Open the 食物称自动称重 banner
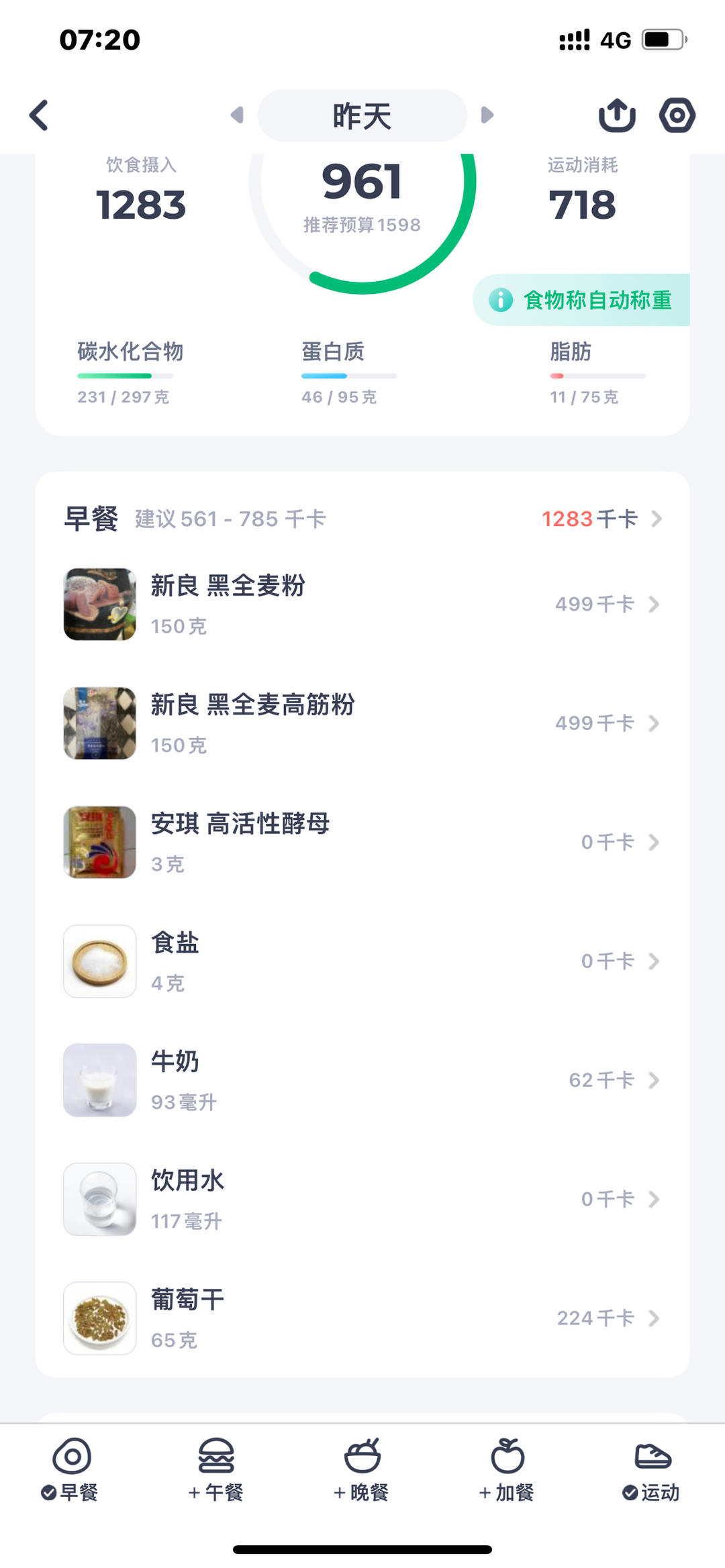 (583, 300)
